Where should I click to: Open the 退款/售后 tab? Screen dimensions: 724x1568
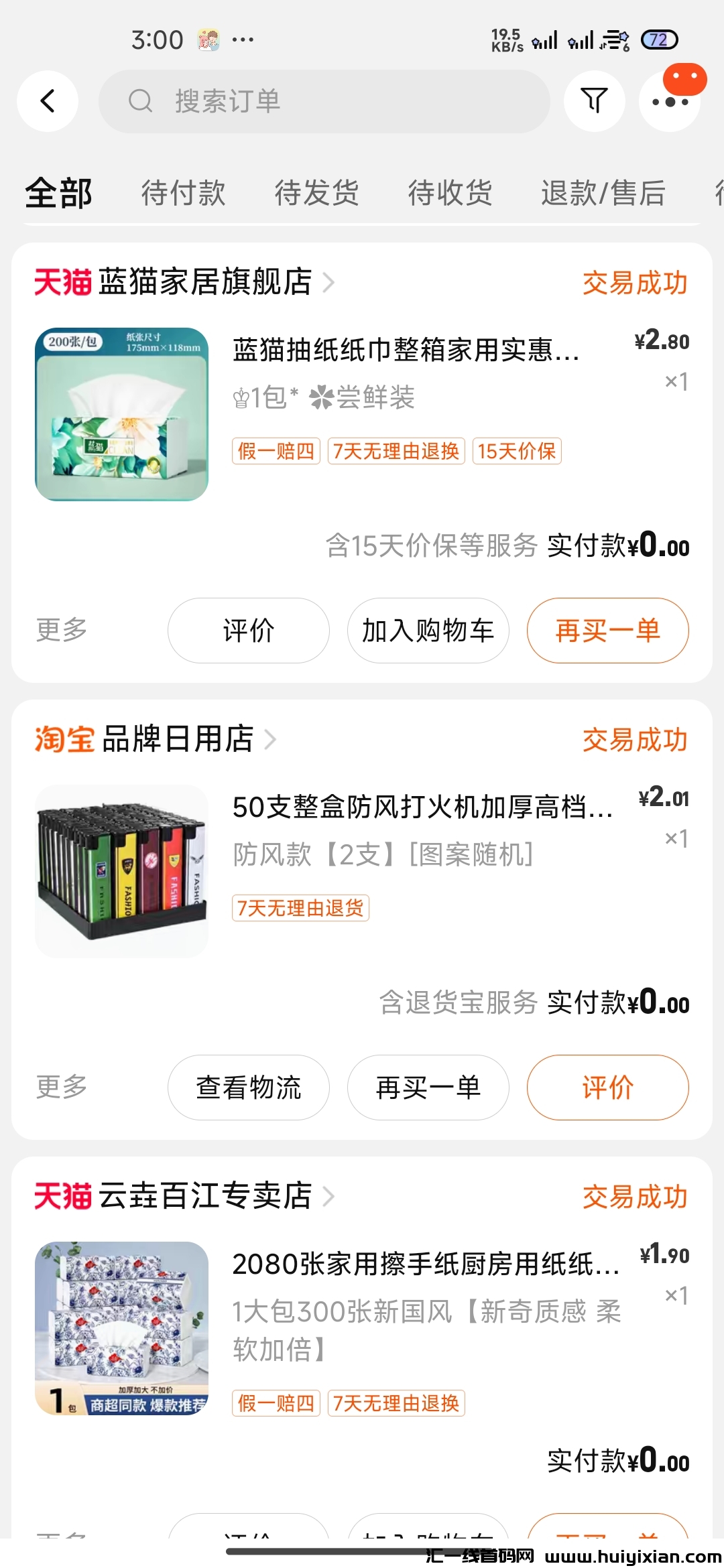[603, 193]
